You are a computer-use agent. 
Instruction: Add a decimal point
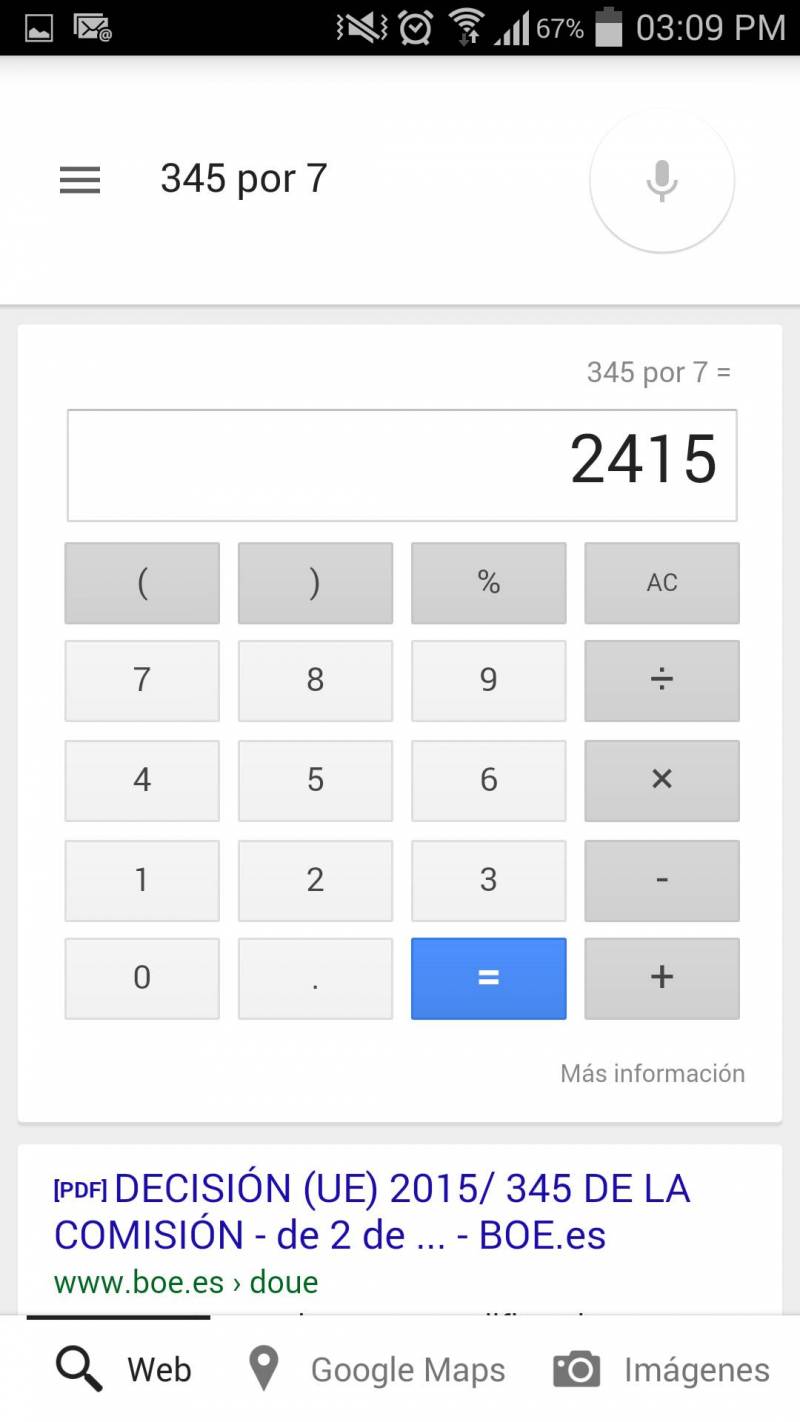pos(315,979)
